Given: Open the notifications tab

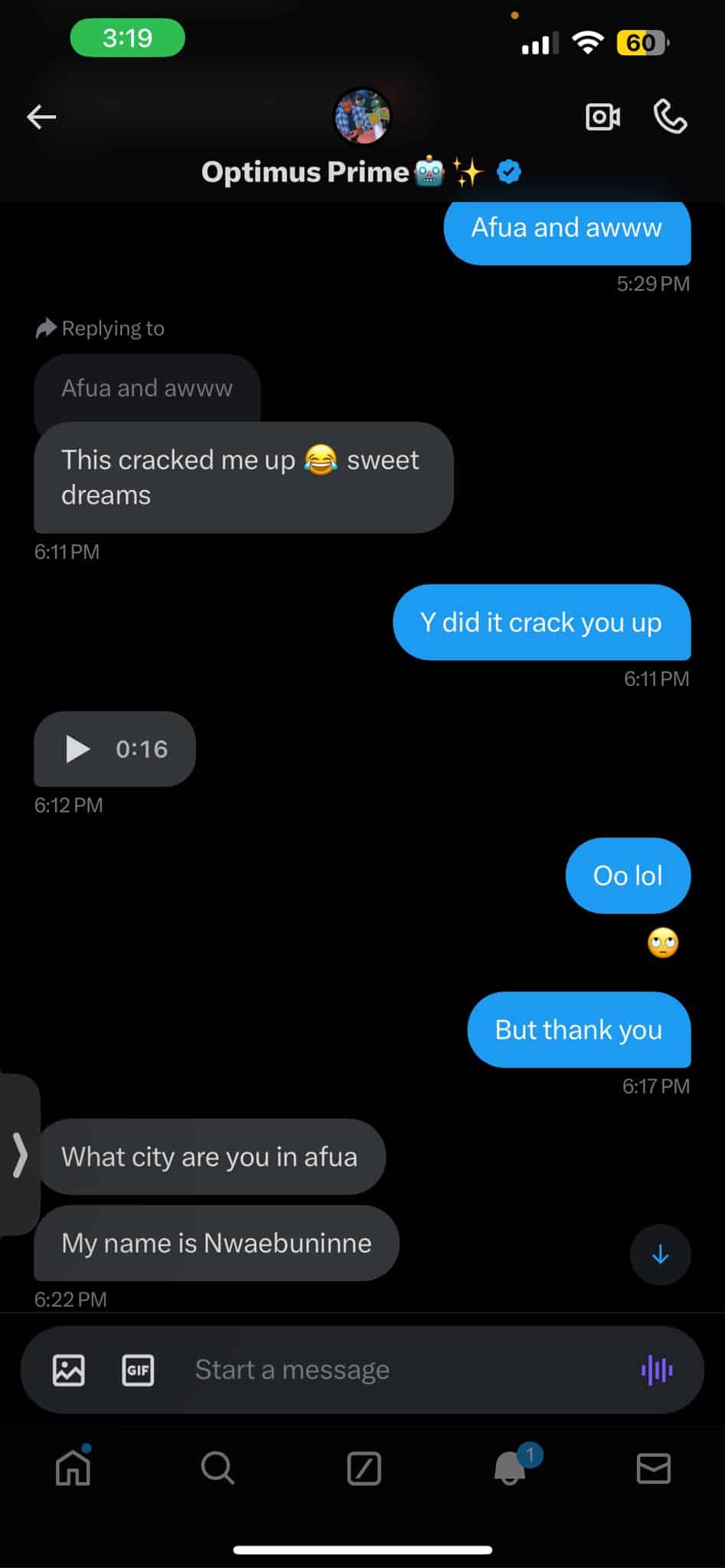Looking at the screenshot, I should (x=510, y=1468).
